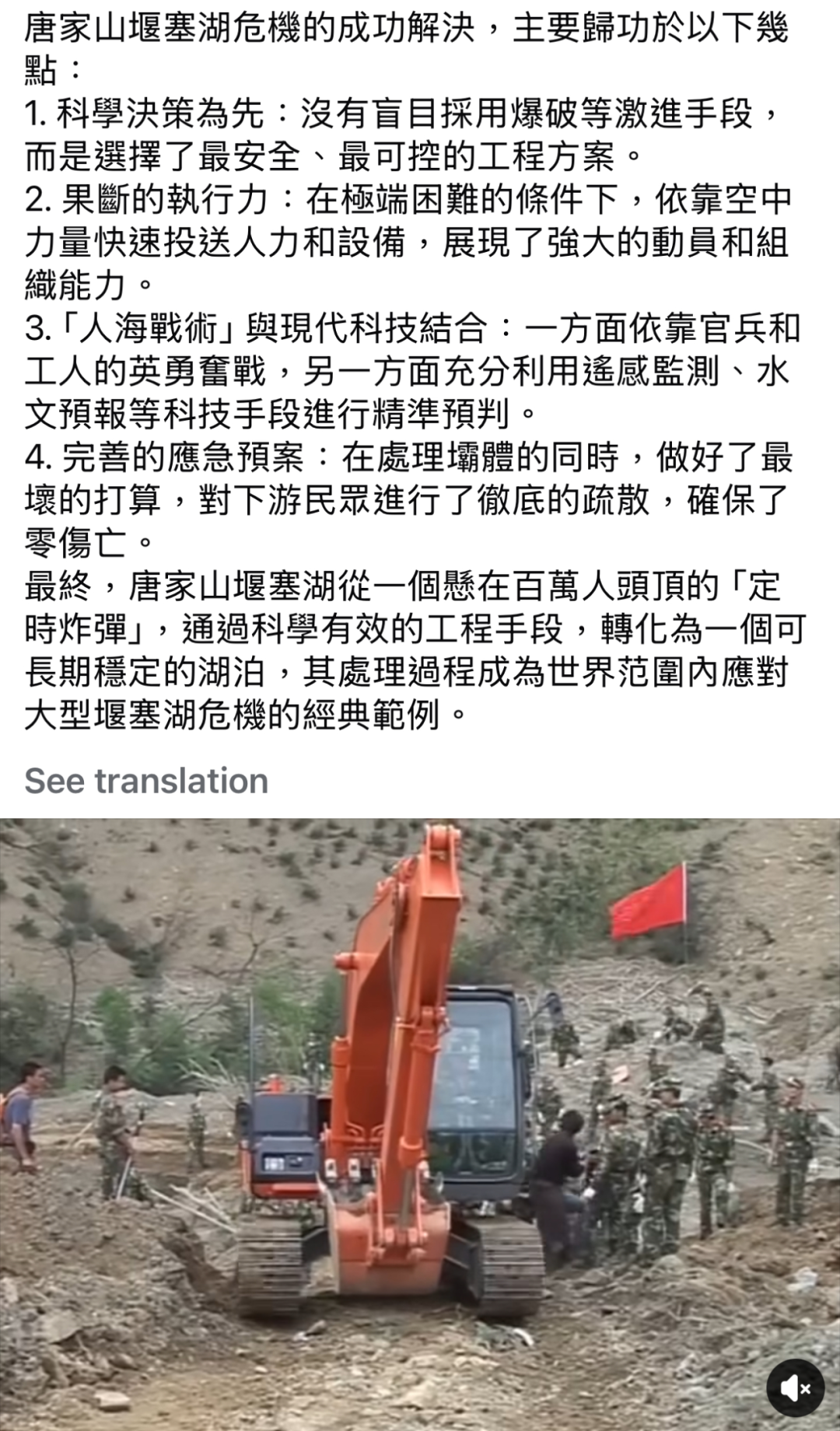This screenshot has width=840, height=1431.
Task: Tap the See translation link
Action: coord(146,781)
